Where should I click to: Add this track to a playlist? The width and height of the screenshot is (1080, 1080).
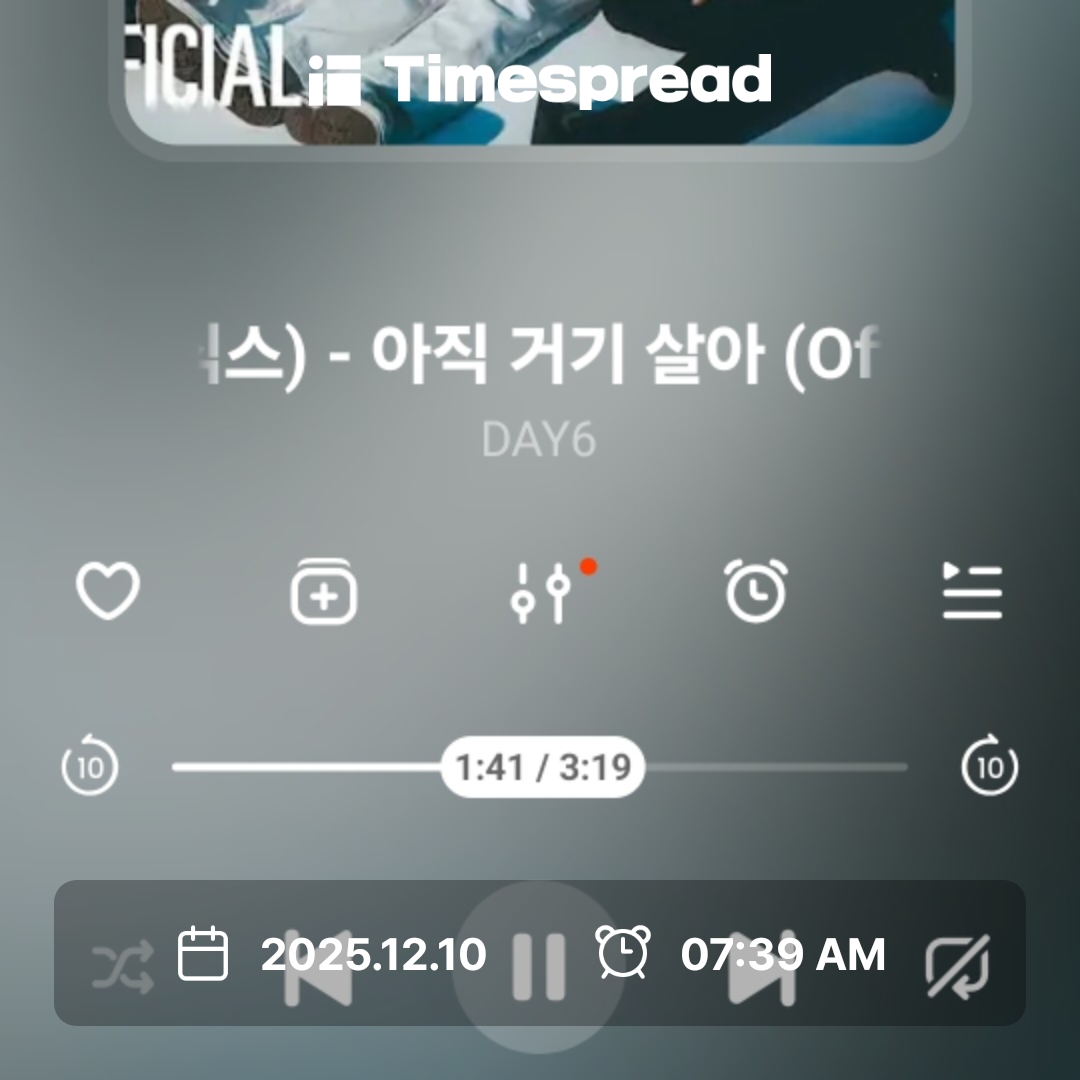point(324,592)
